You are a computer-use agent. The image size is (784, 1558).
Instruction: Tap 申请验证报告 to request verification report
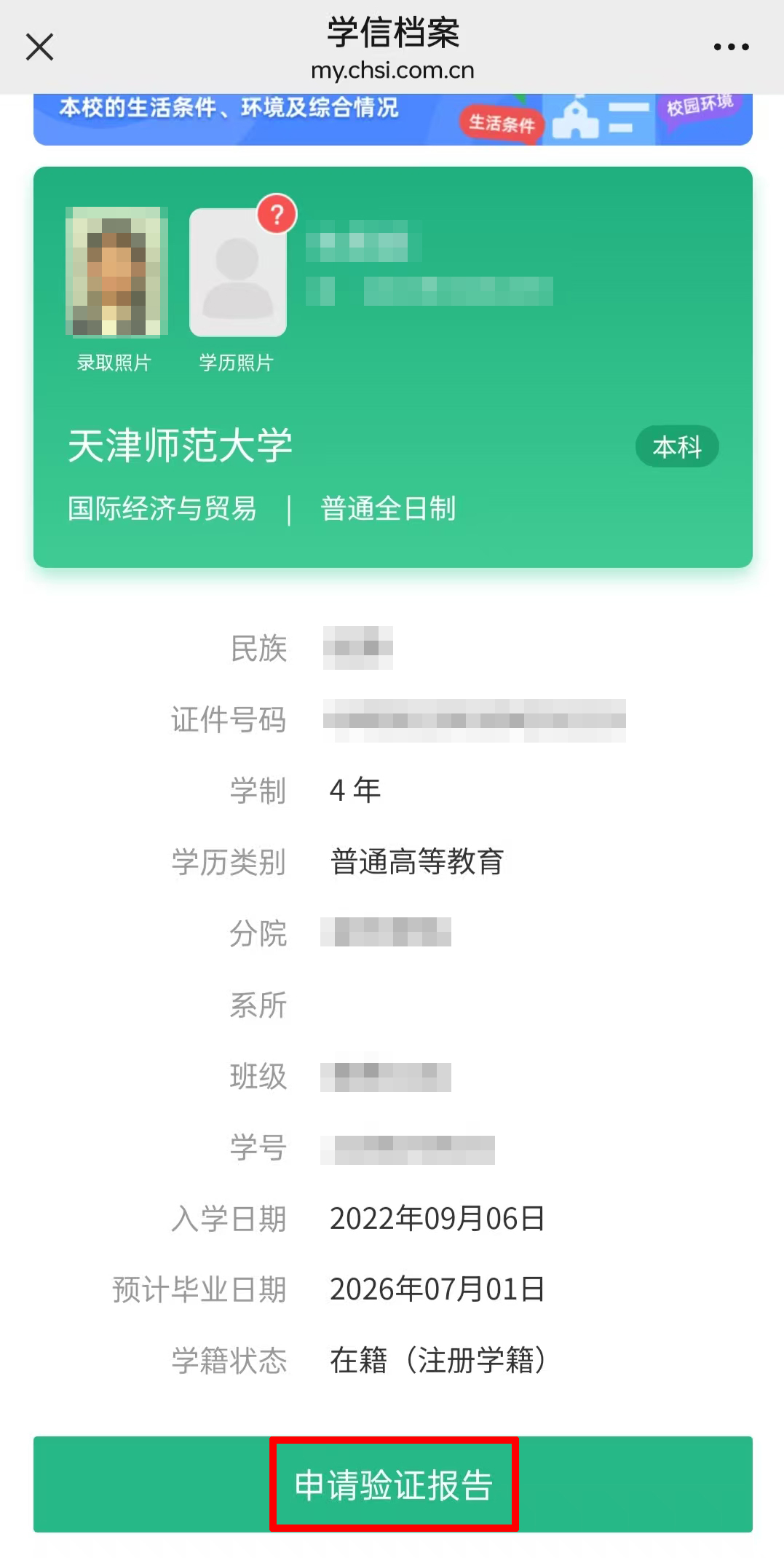point(393,1485)
